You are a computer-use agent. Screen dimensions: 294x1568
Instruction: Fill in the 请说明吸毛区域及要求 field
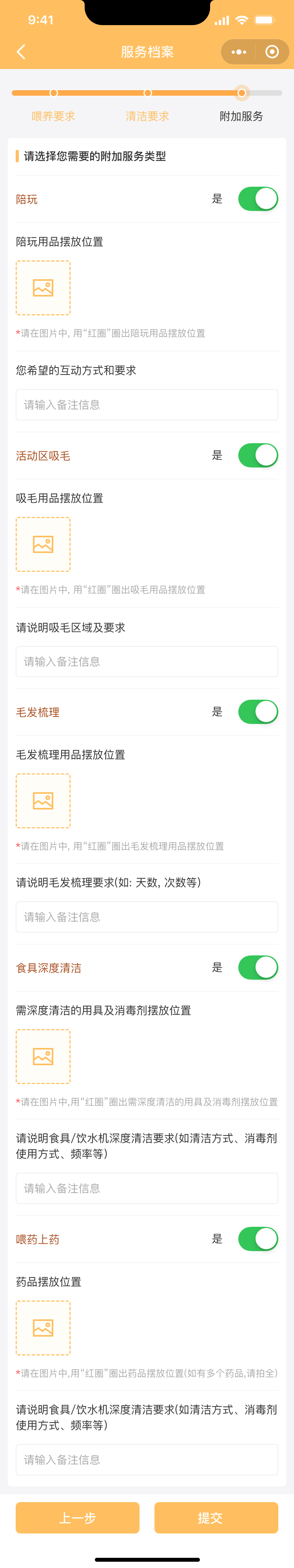tap(147, 662)
